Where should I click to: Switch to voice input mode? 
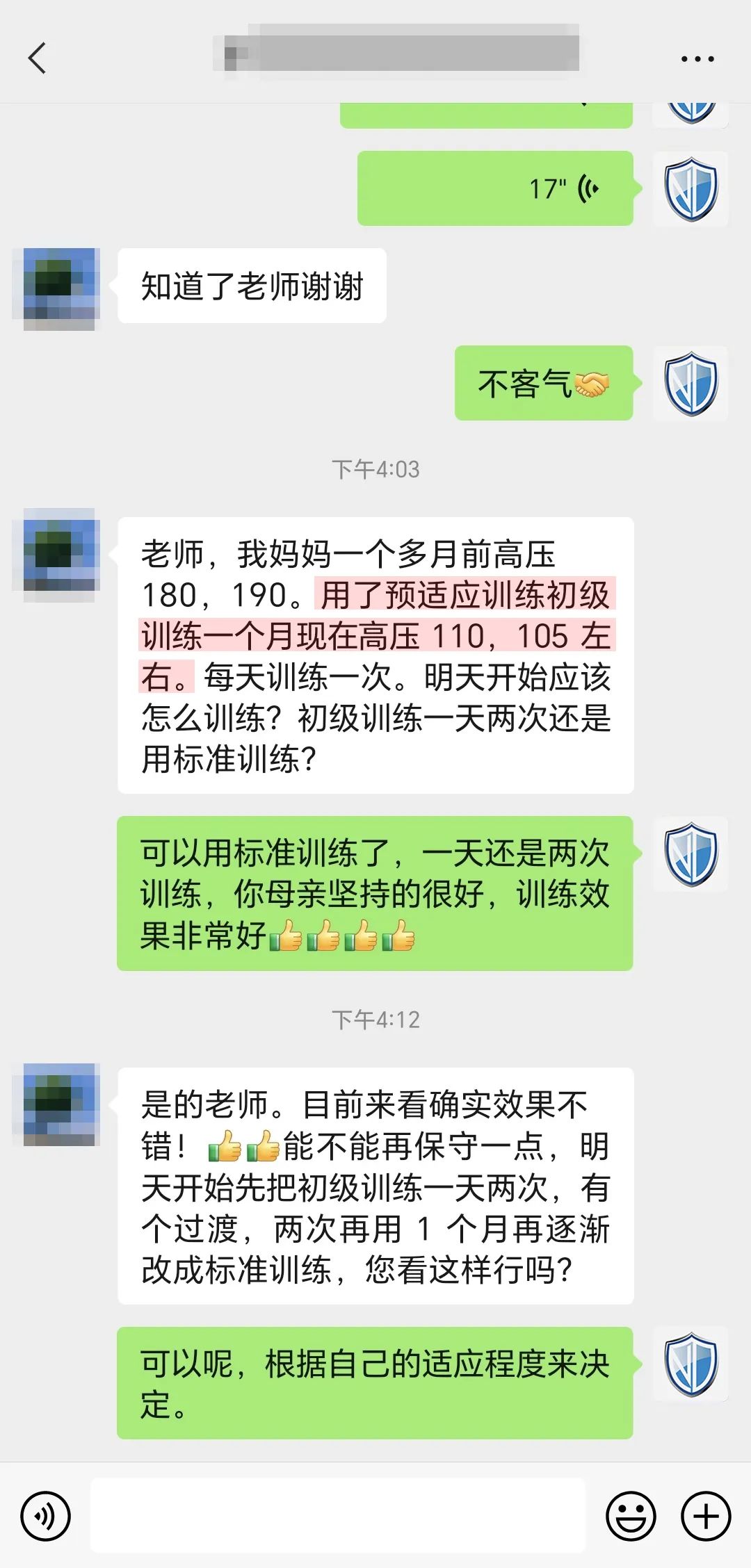tap(46, 1516)
